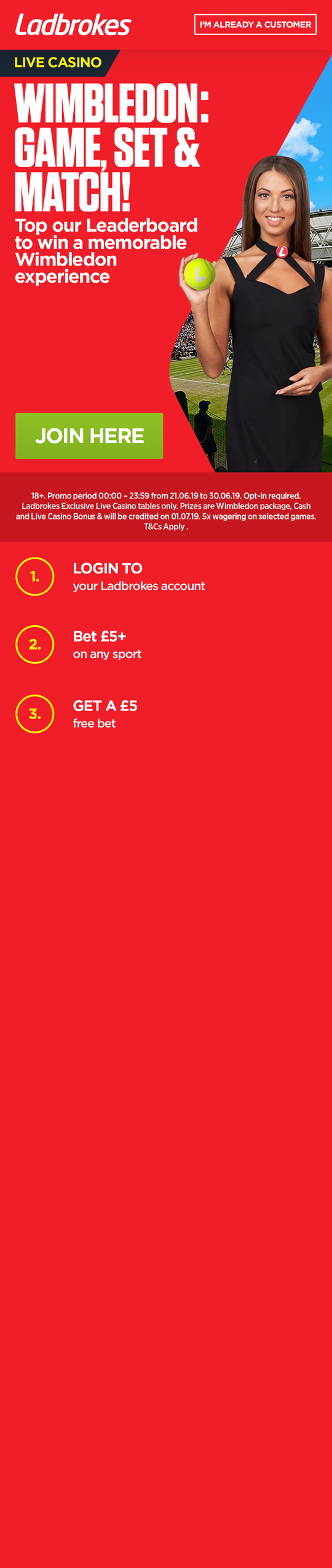
Task: Tap the green Join Here button
Action: [89, 436]
